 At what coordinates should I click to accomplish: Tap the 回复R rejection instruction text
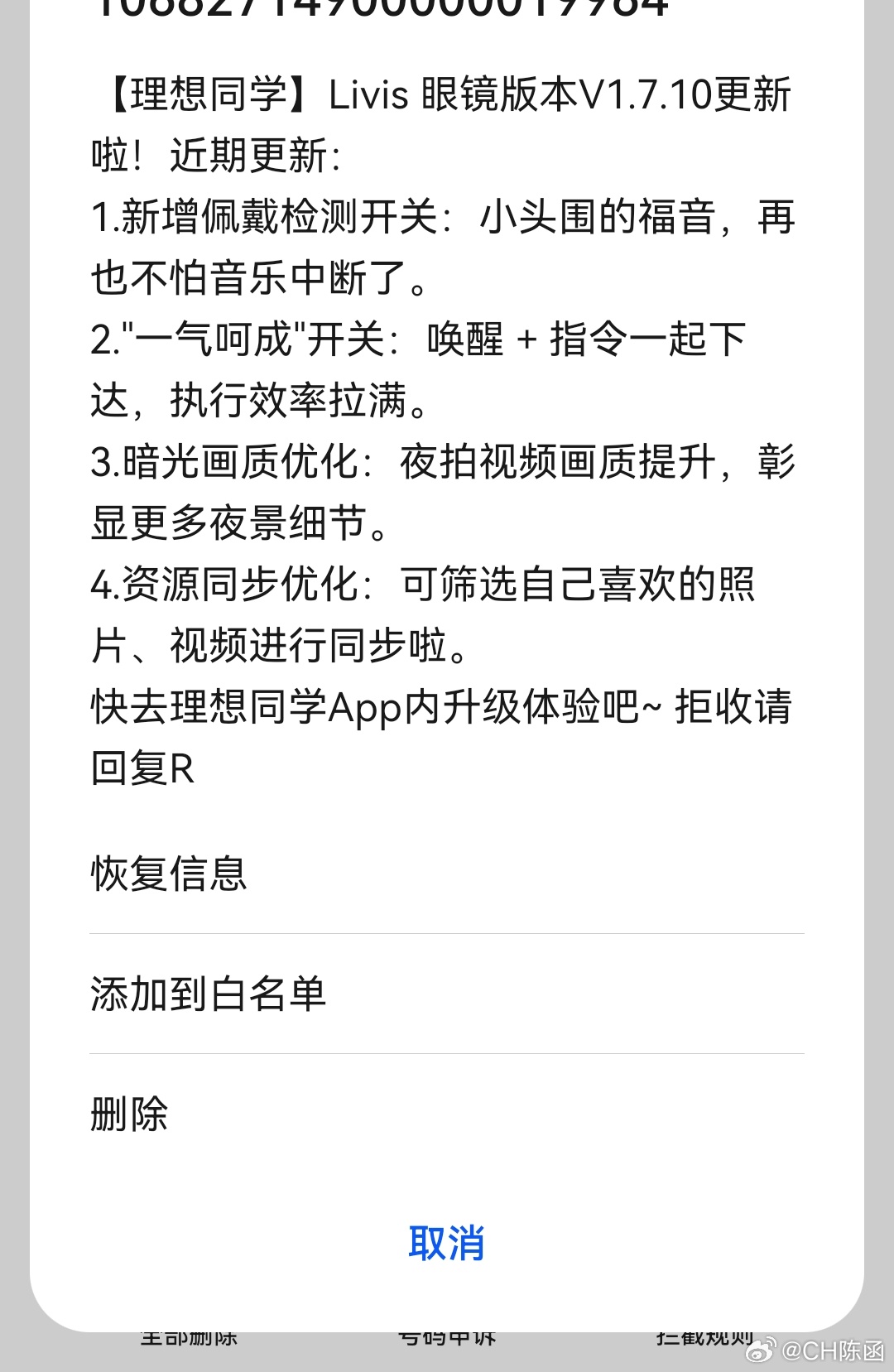[146, 771]
